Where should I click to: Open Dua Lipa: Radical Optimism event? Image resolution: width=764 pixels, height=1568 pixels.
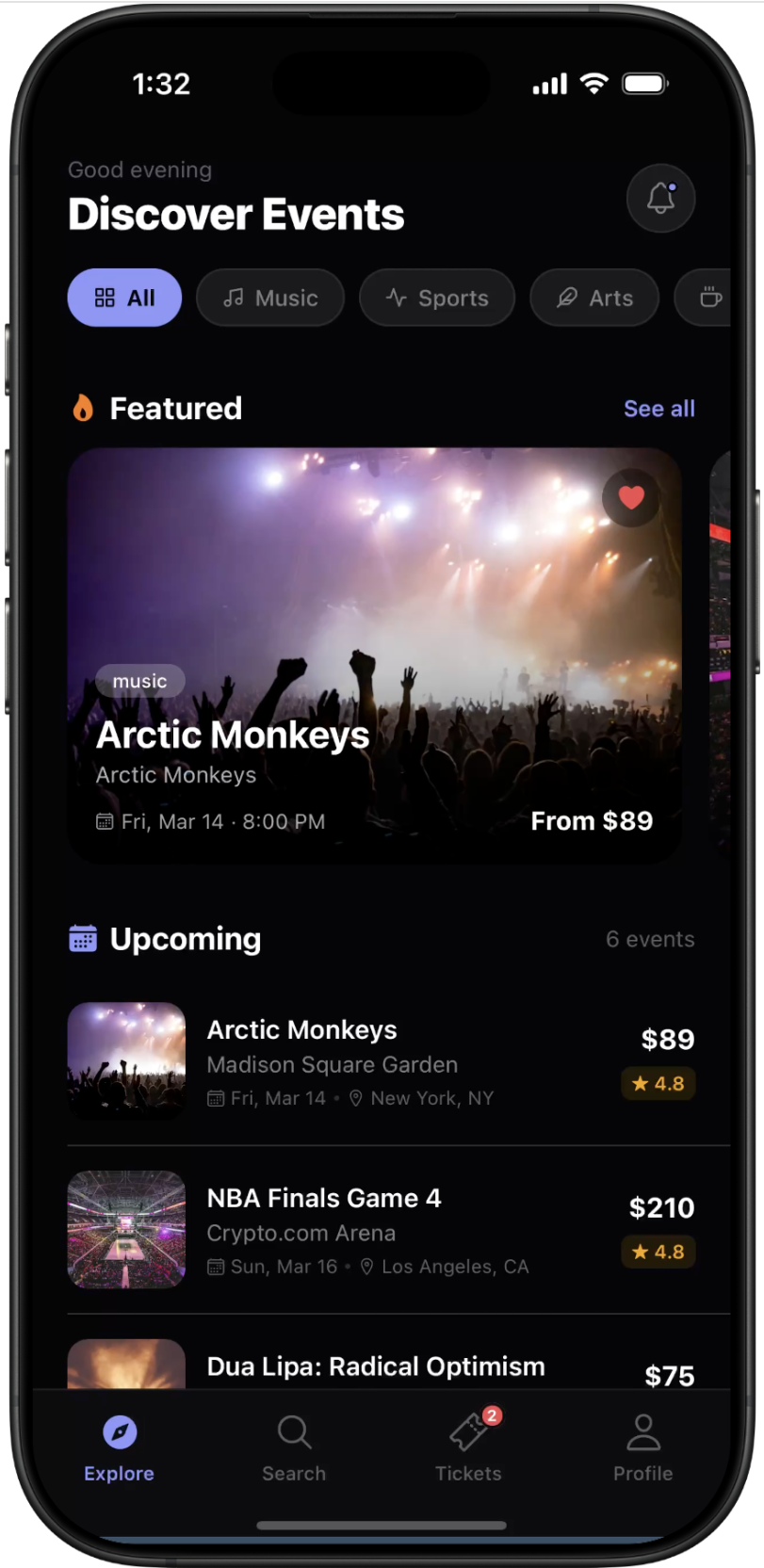coord(375,1366)
